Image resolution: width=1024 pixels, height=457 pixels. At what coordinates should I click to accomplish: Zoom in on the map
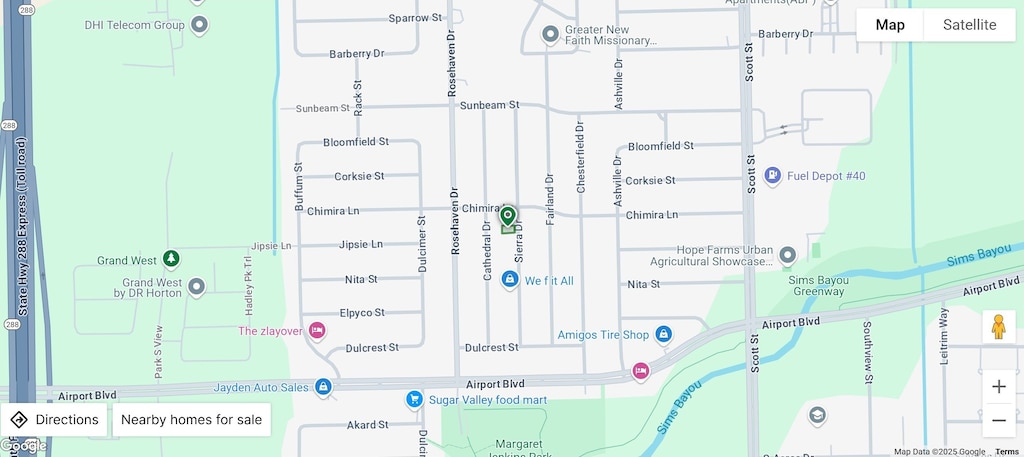(998, 387)
